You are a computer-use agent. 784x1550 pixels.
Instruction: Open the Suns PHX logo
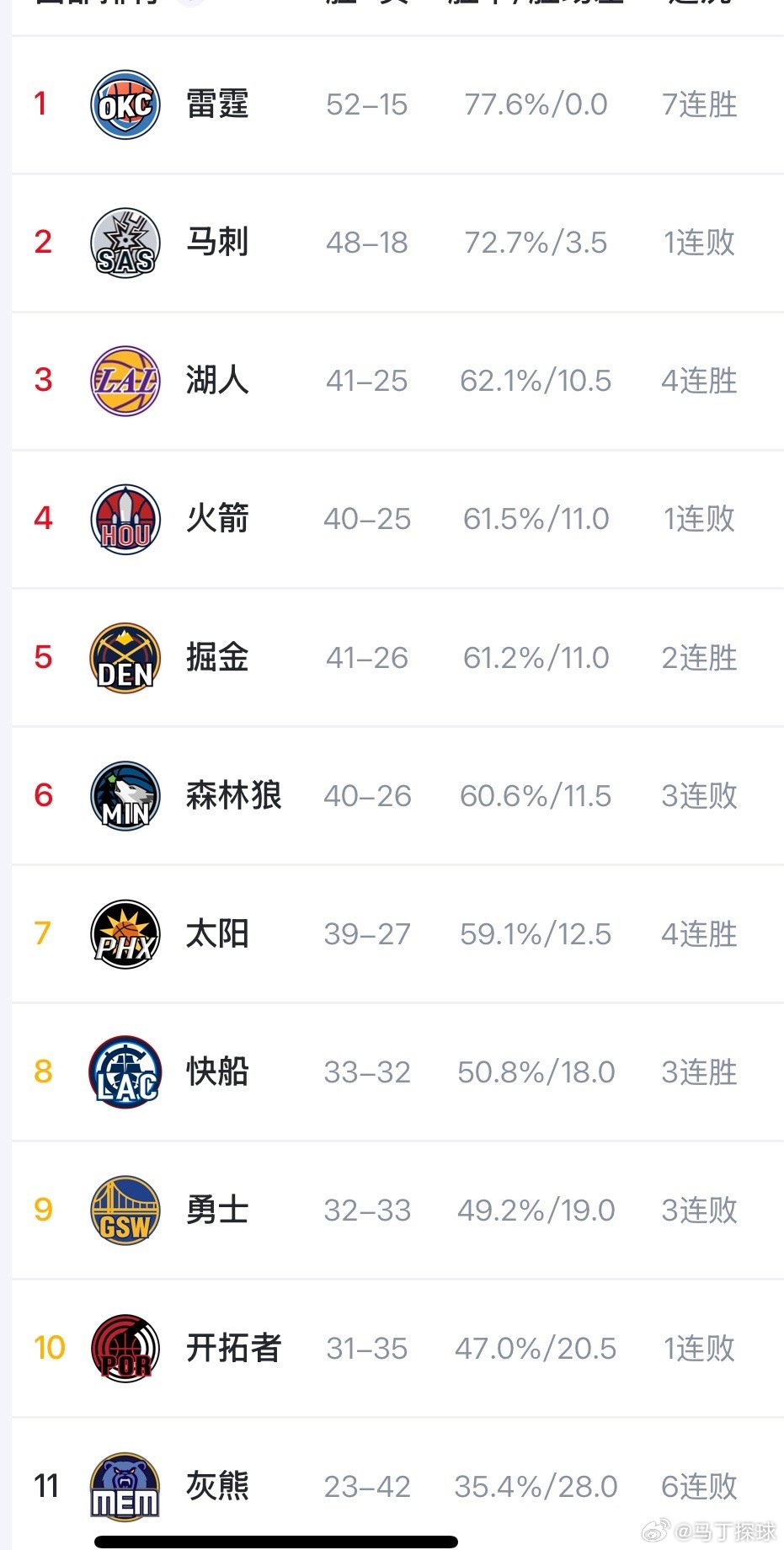pyautogui.click(x=125, y=934)
